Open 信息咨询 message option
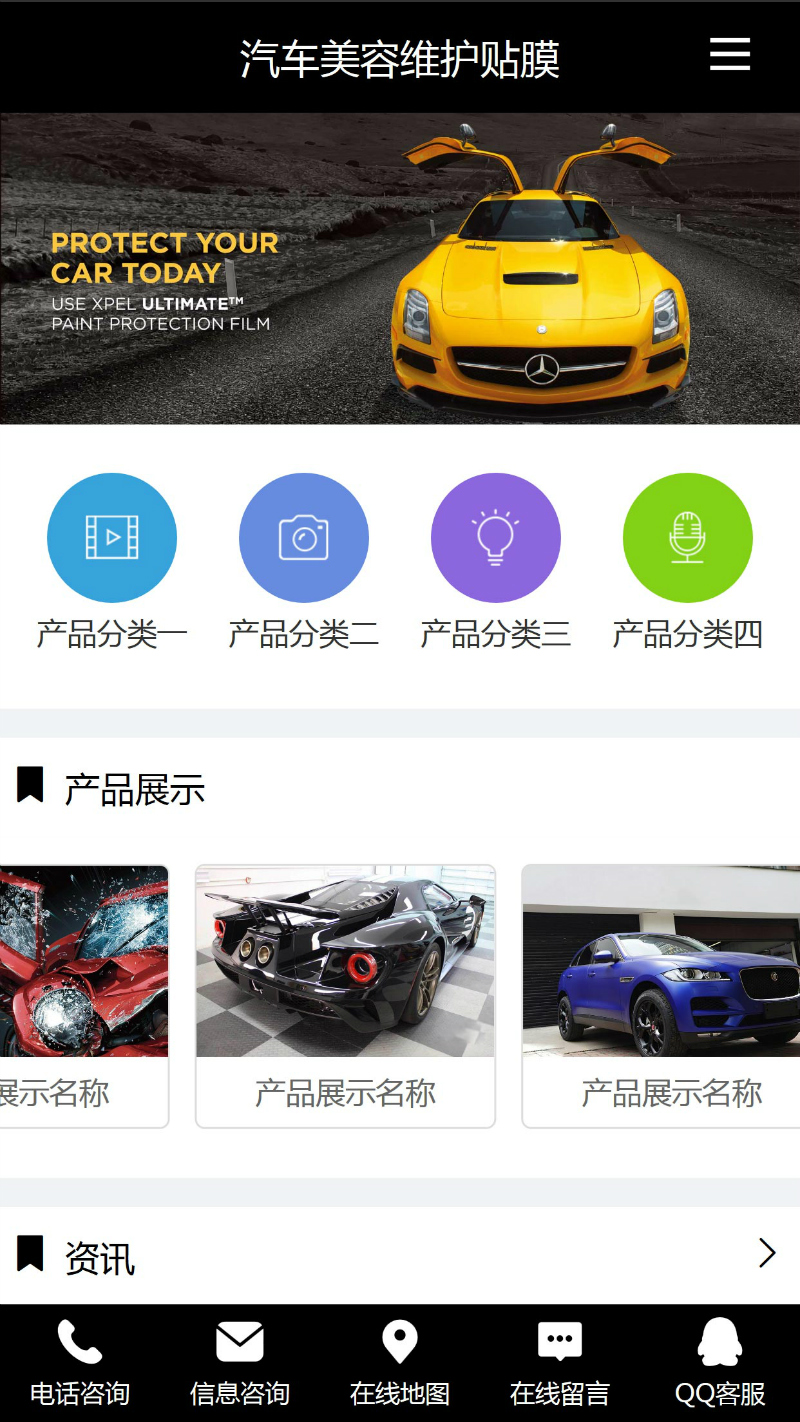 [x=240, y=1362]
